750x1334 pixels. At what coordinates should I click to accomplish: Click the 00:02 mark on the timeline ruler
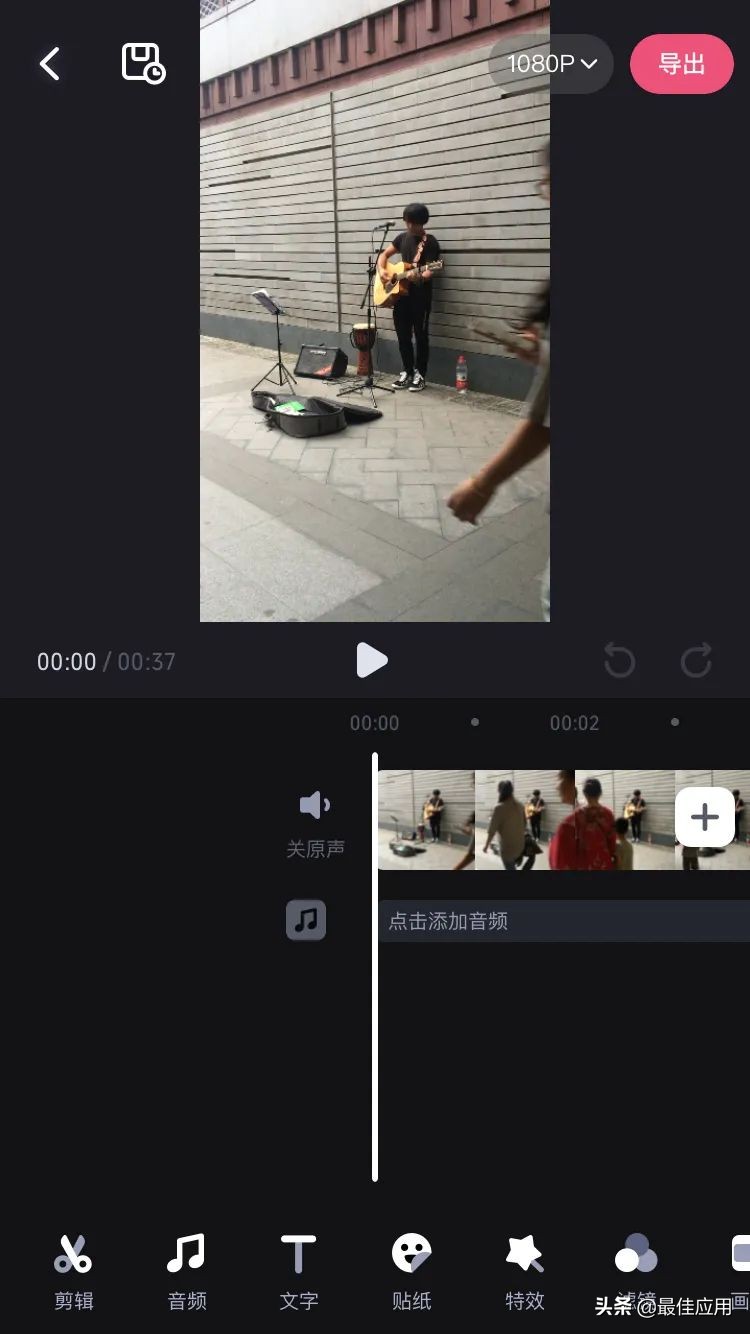pyautogui.click(x=573, y=723)
